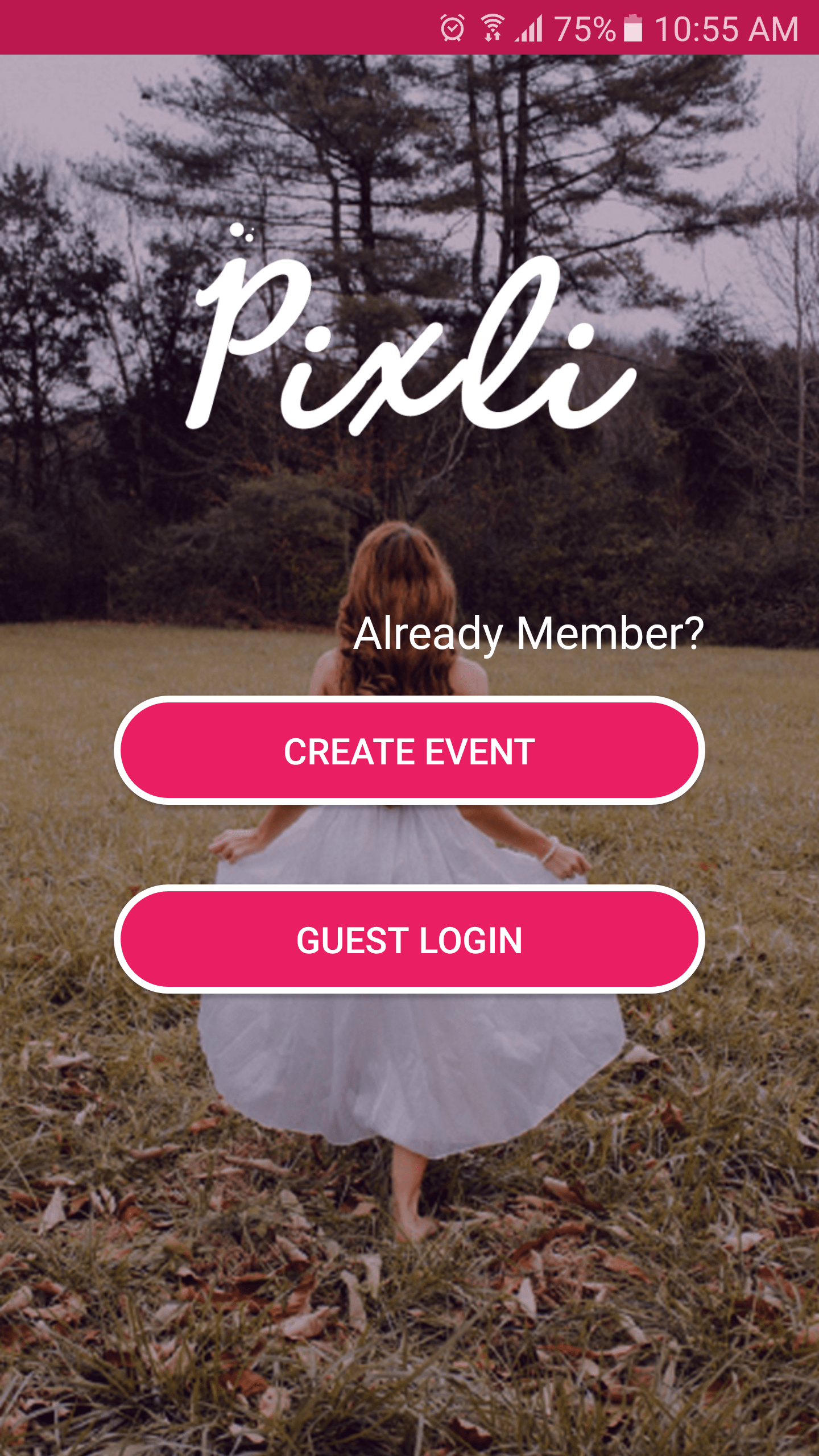Tap the Already Member? link
Viewport: 819px width, 1456px height.
click(529, 634)
